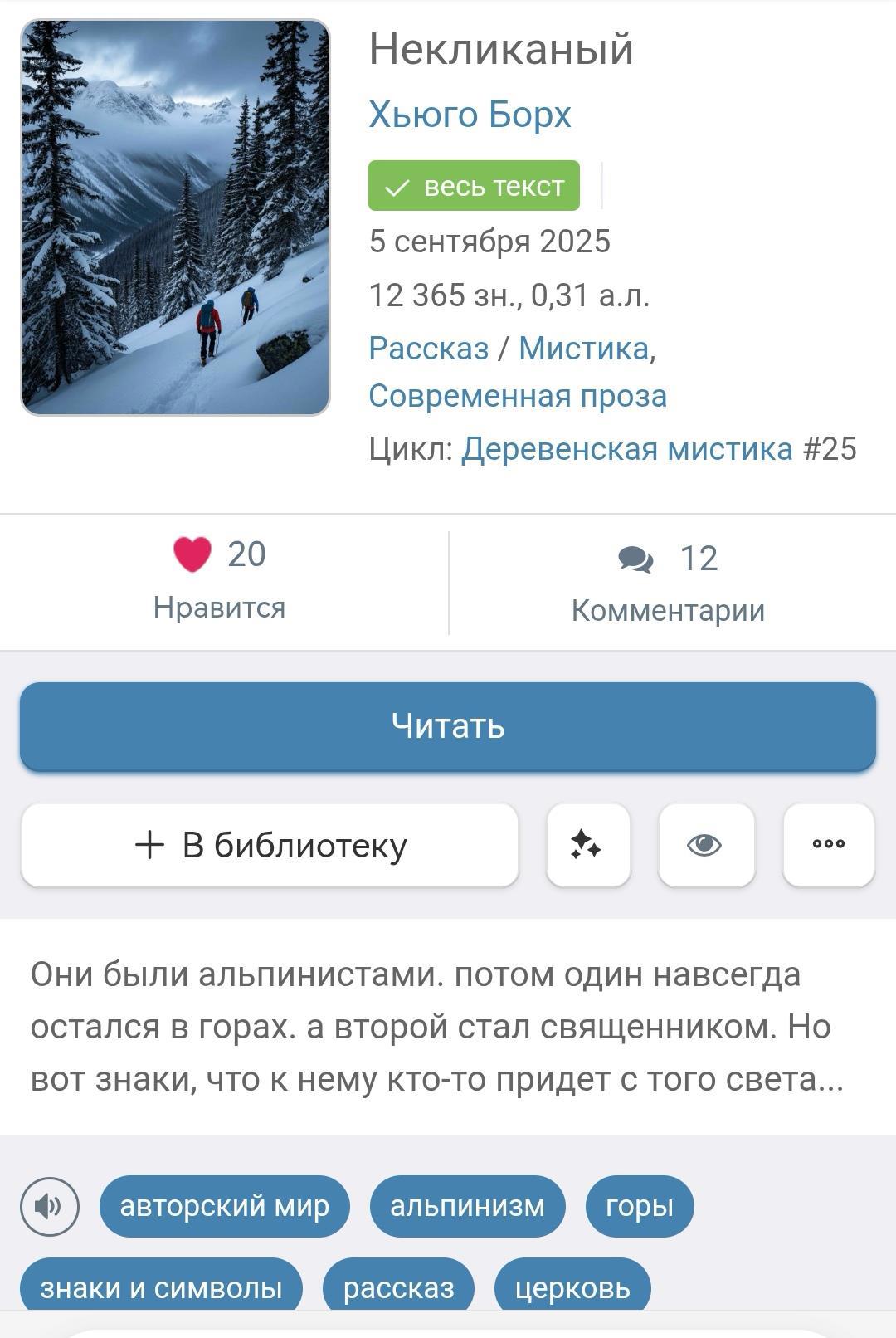Like the story with the heart
Viewport: 896px width, 1338px height.
point(192,554)
